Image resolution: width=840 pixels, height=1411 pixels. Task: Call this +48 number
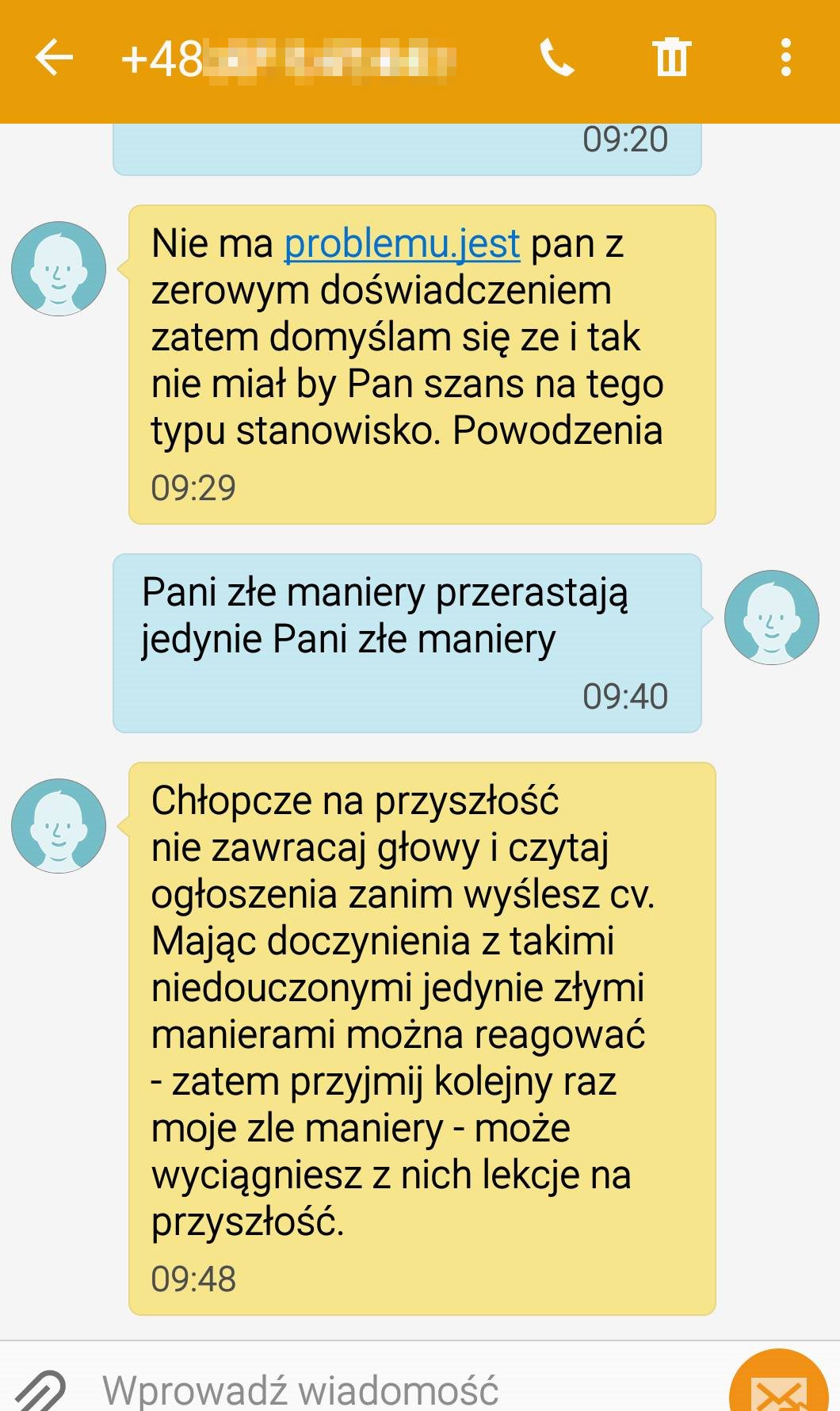click(x=557, y=58)
